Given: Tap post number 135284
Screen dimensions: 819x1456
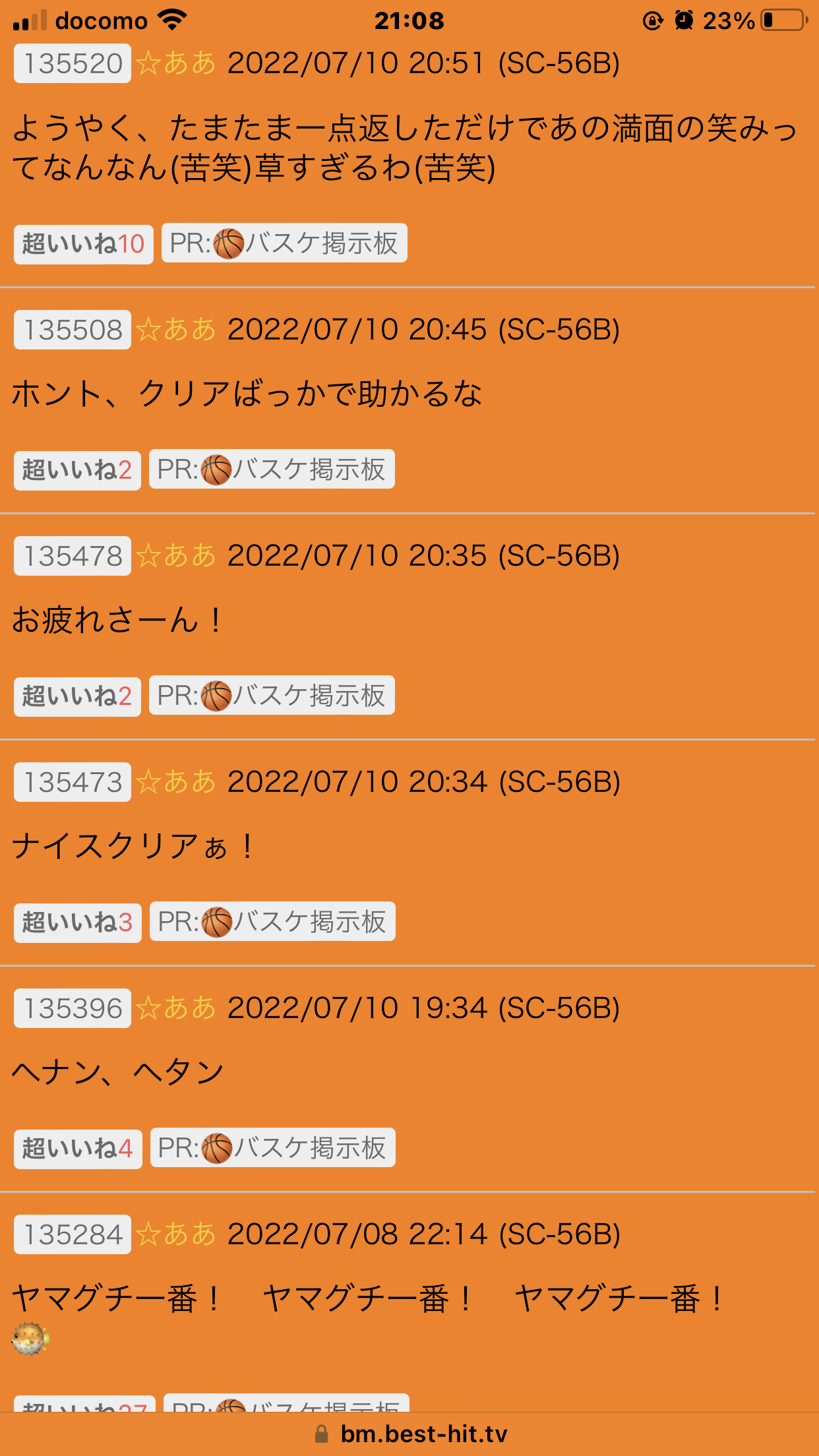Looking at the screenshot, I should (x=73, y=1234).
